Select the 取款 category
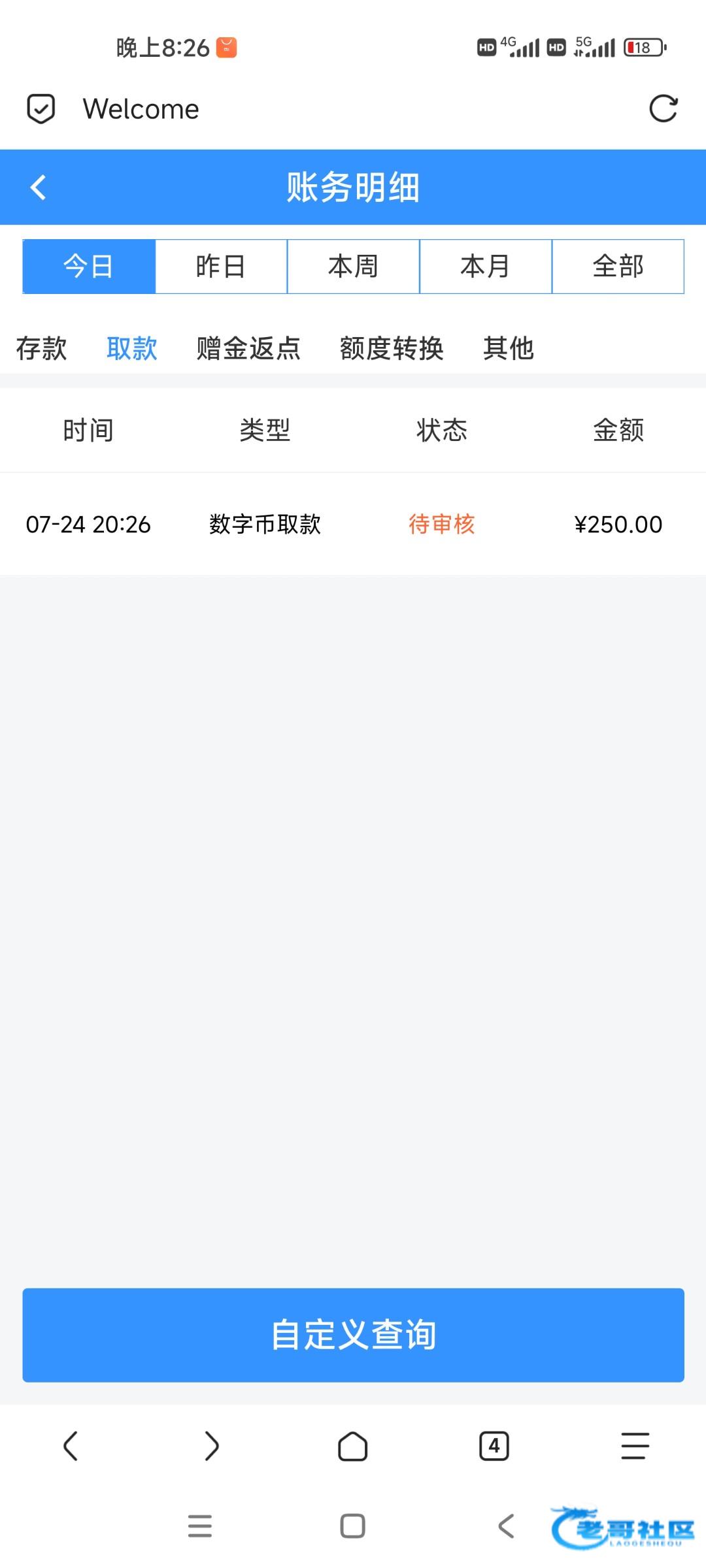This screenshot has width=706, height=1568. click(132, 348)
